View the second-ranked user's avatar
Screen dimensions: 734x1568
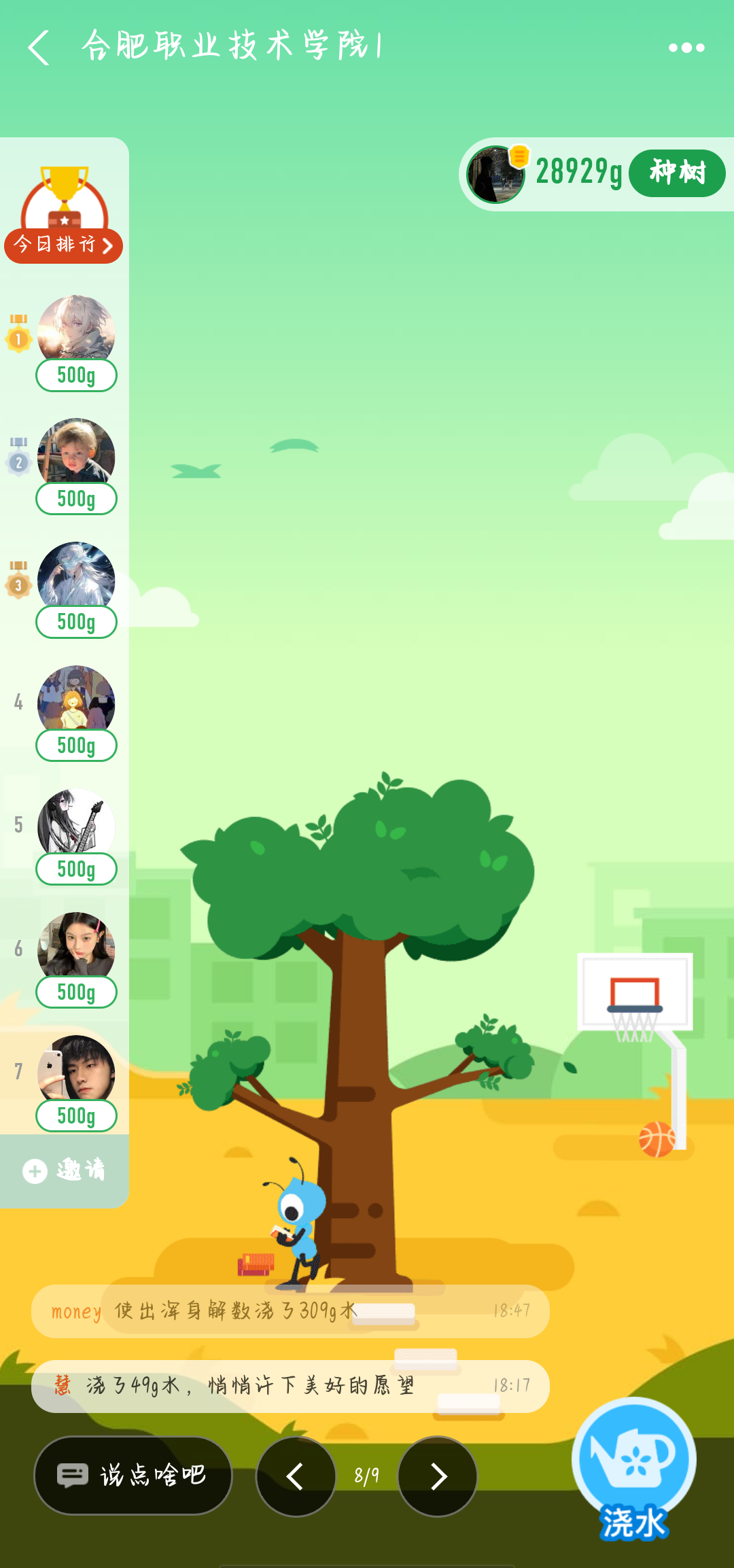[76, 452]
